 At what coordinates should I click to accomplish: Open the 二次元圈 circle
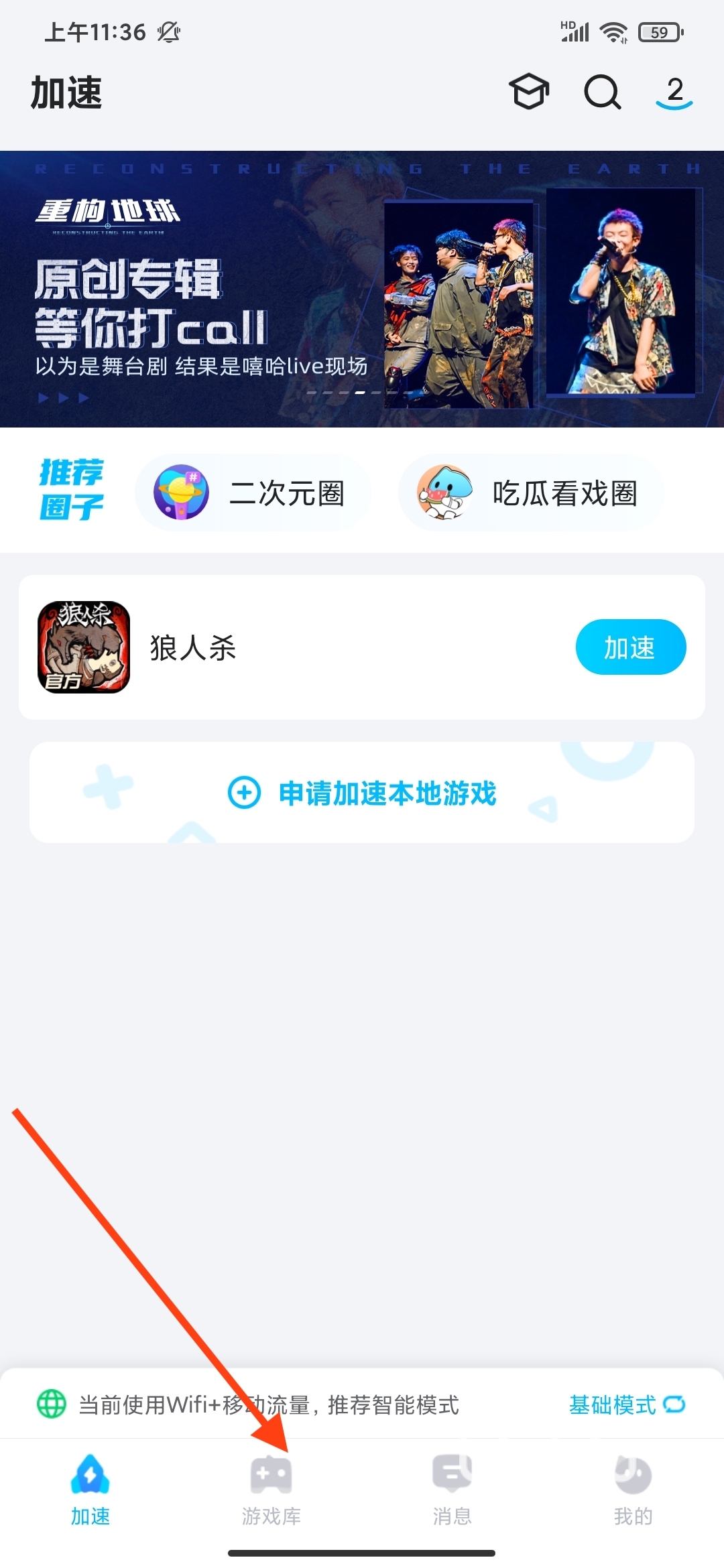click(253, 493)
